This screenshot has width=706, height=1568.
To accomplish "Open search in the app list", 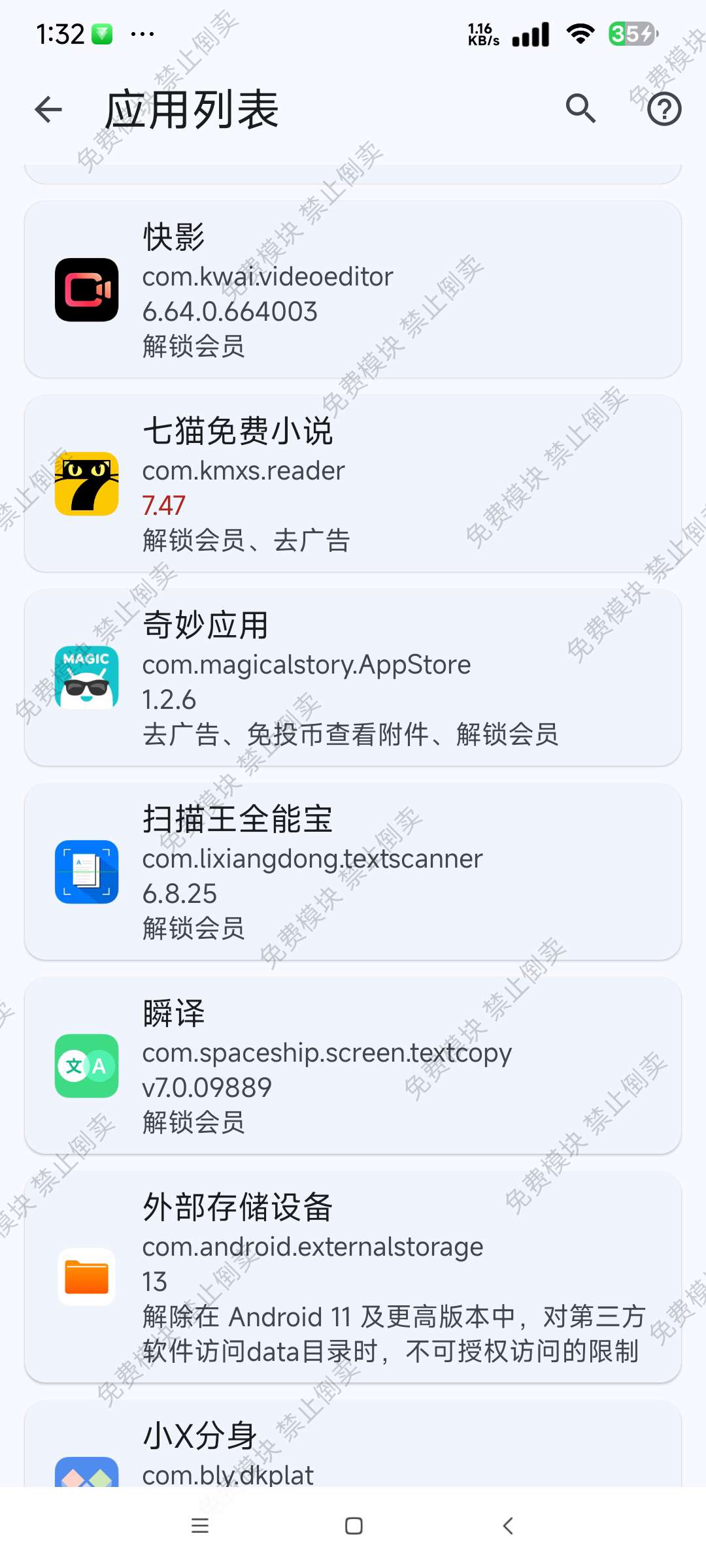I will [x=580, y=109].
